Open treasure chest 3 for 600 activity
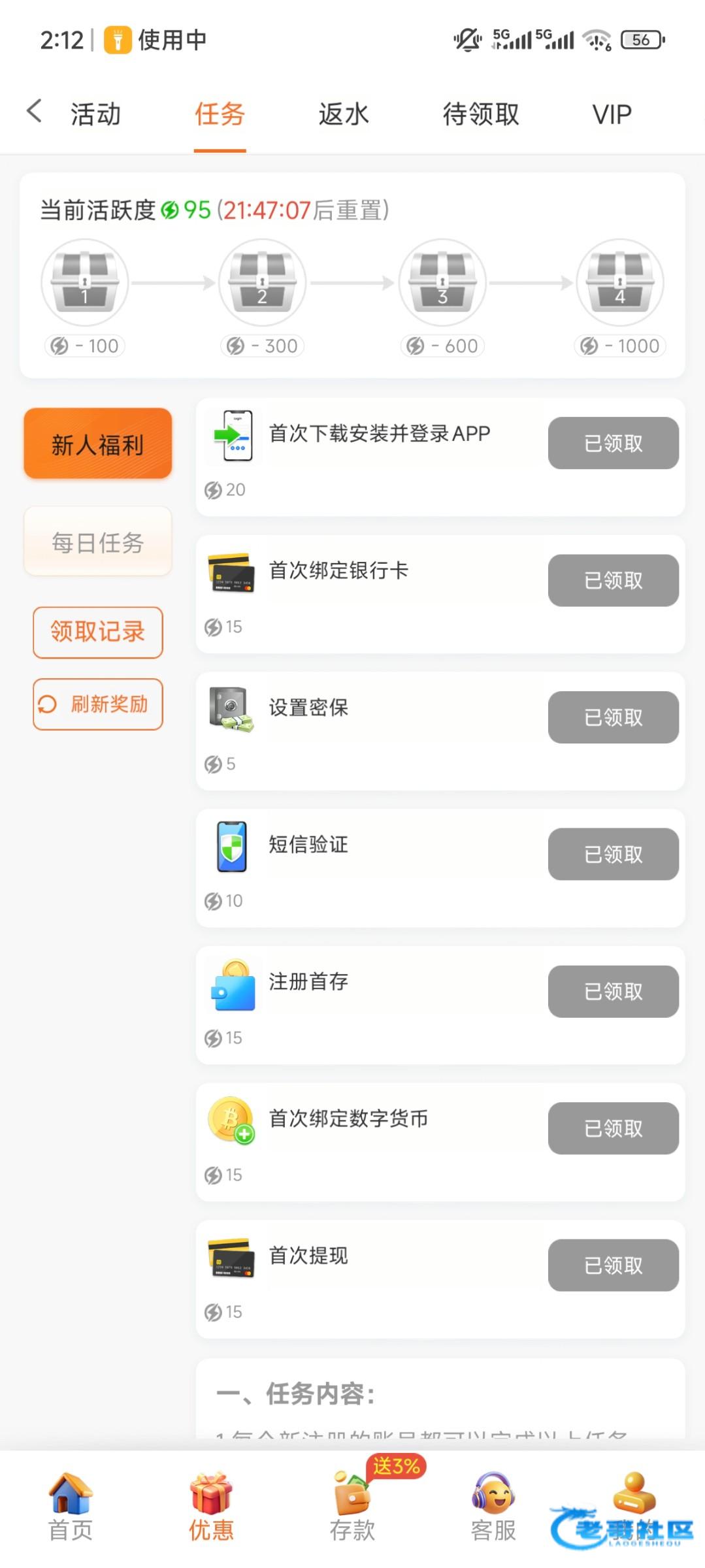This screenshot has width=705, height=1568. click(x=442, y=283)
